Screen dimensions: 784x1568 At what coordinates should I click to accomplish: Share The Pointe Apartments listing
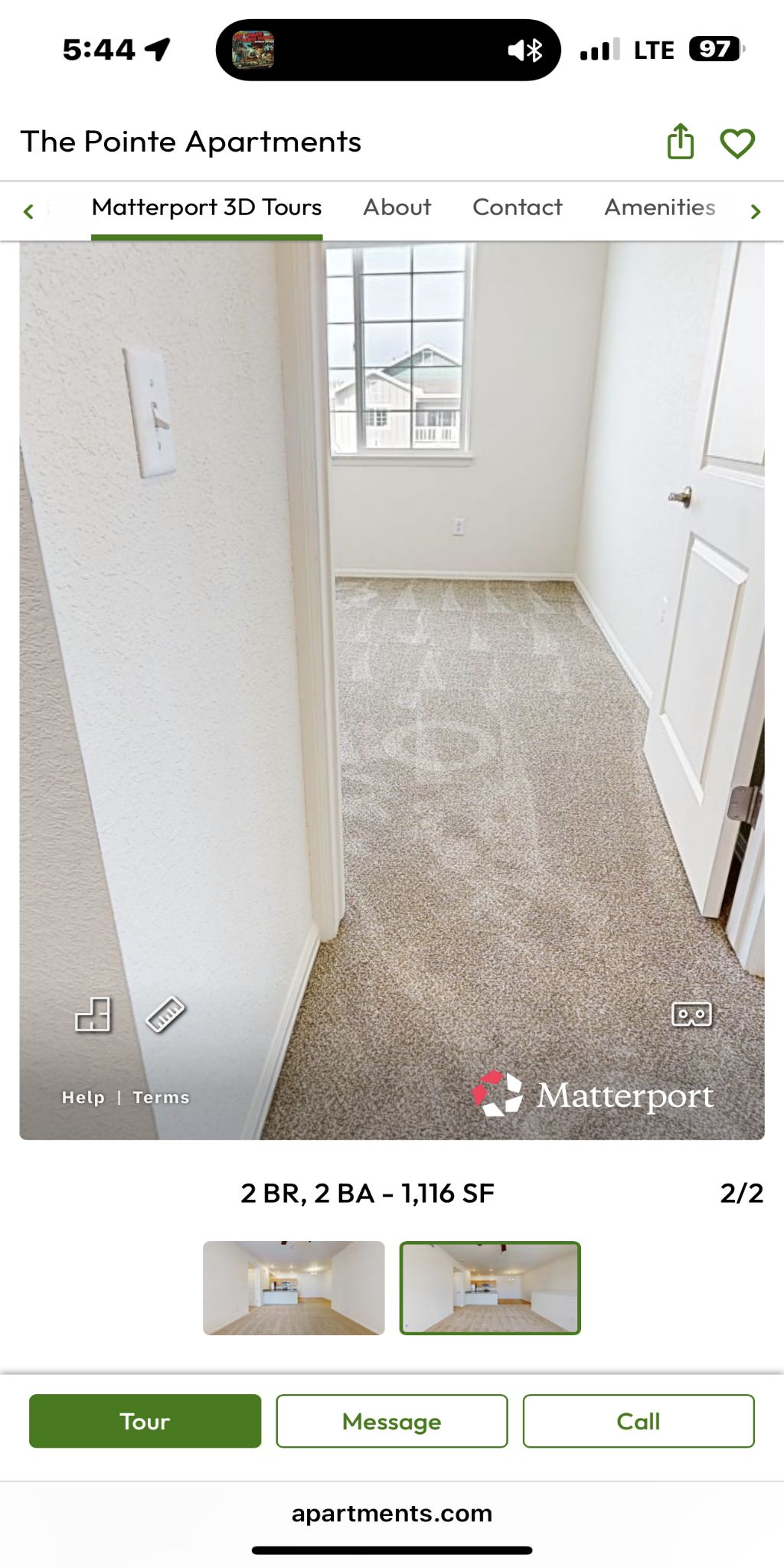pos(680,142)
